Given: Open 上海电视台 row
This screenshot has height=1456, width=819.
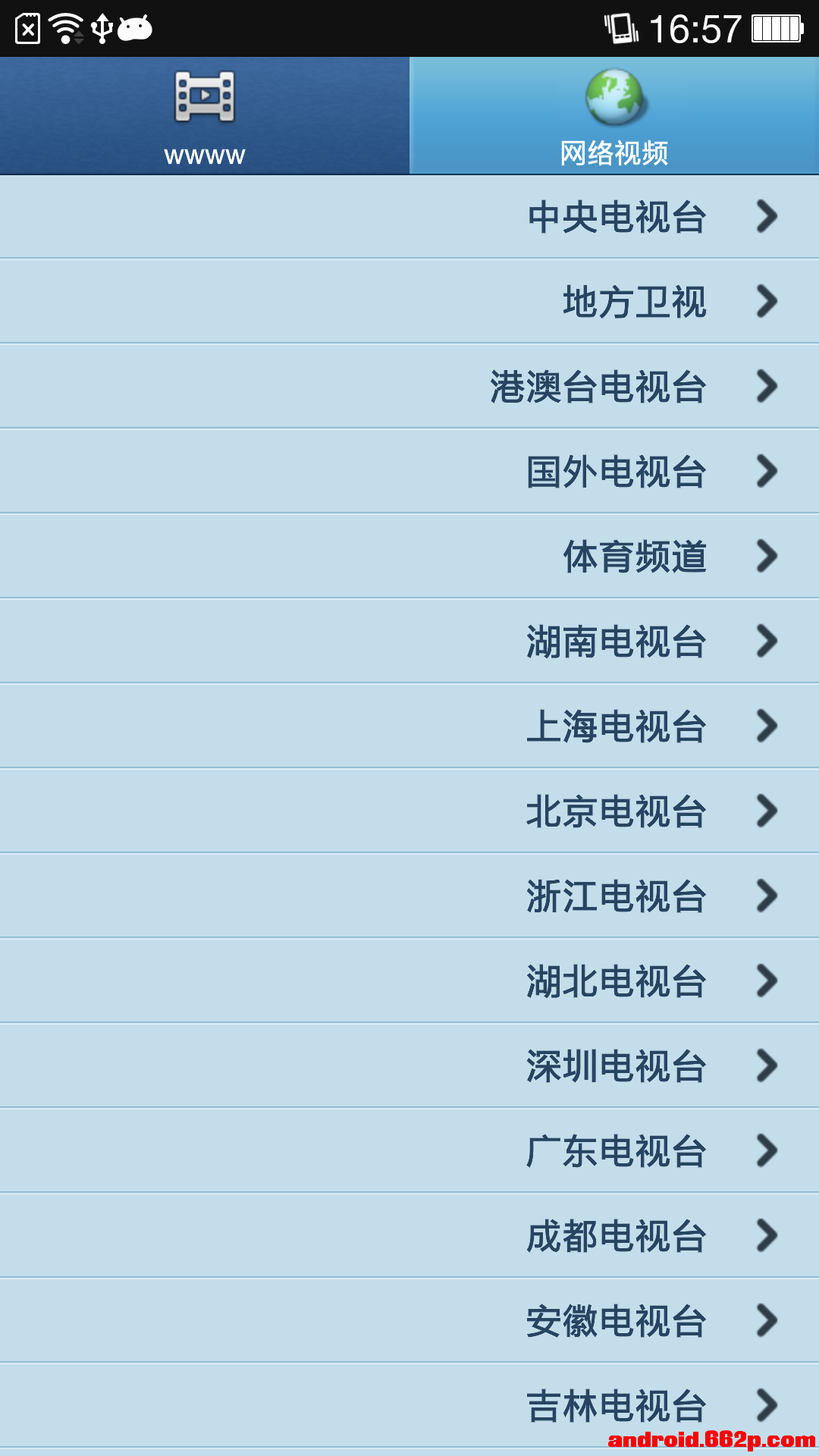Looking at the screenshot, I should pyautogui.click(x=409, y=726).
